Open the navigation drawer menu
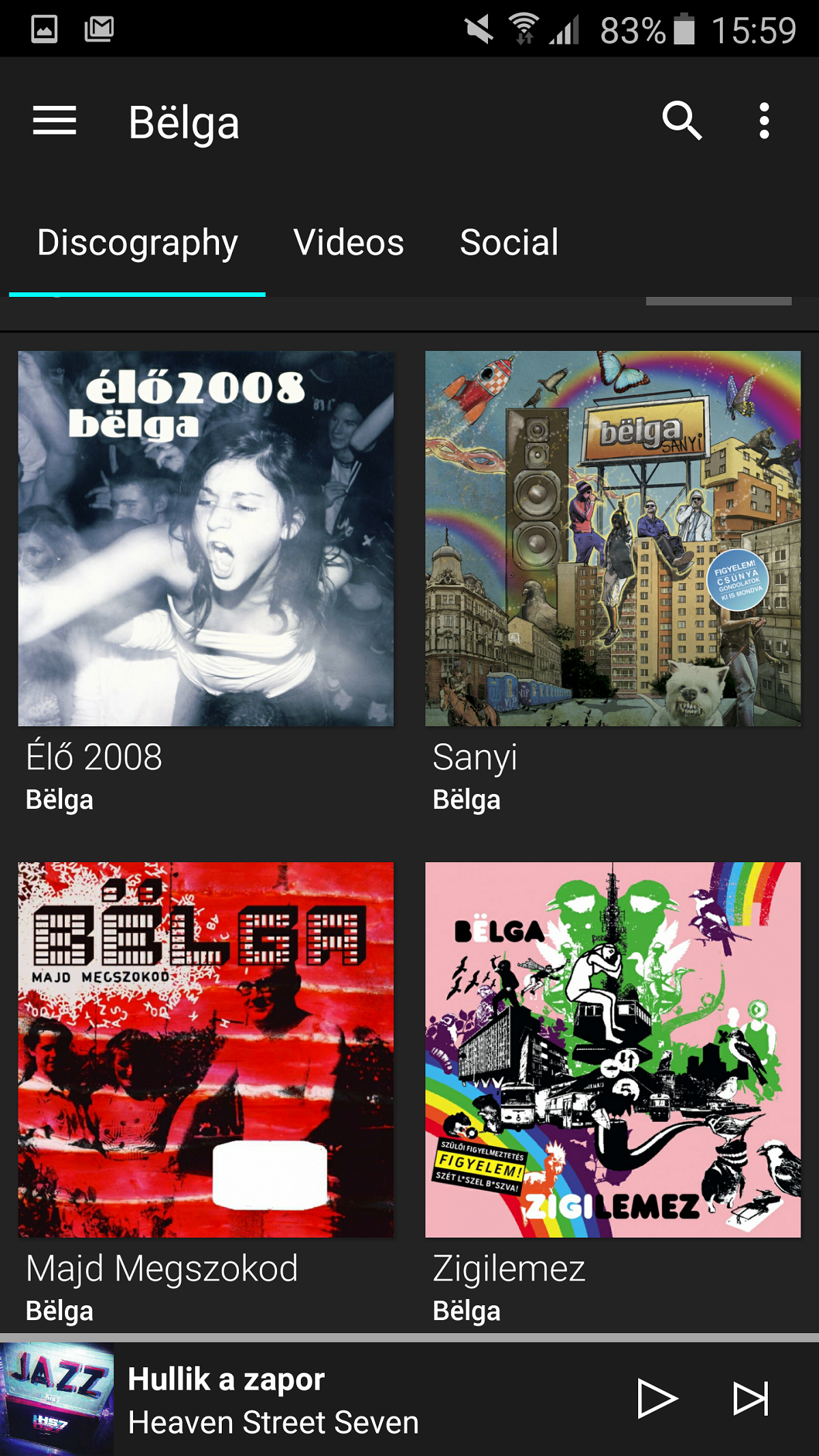Image resolution: width=819 pixels, height=1456 pixels. 55,121
